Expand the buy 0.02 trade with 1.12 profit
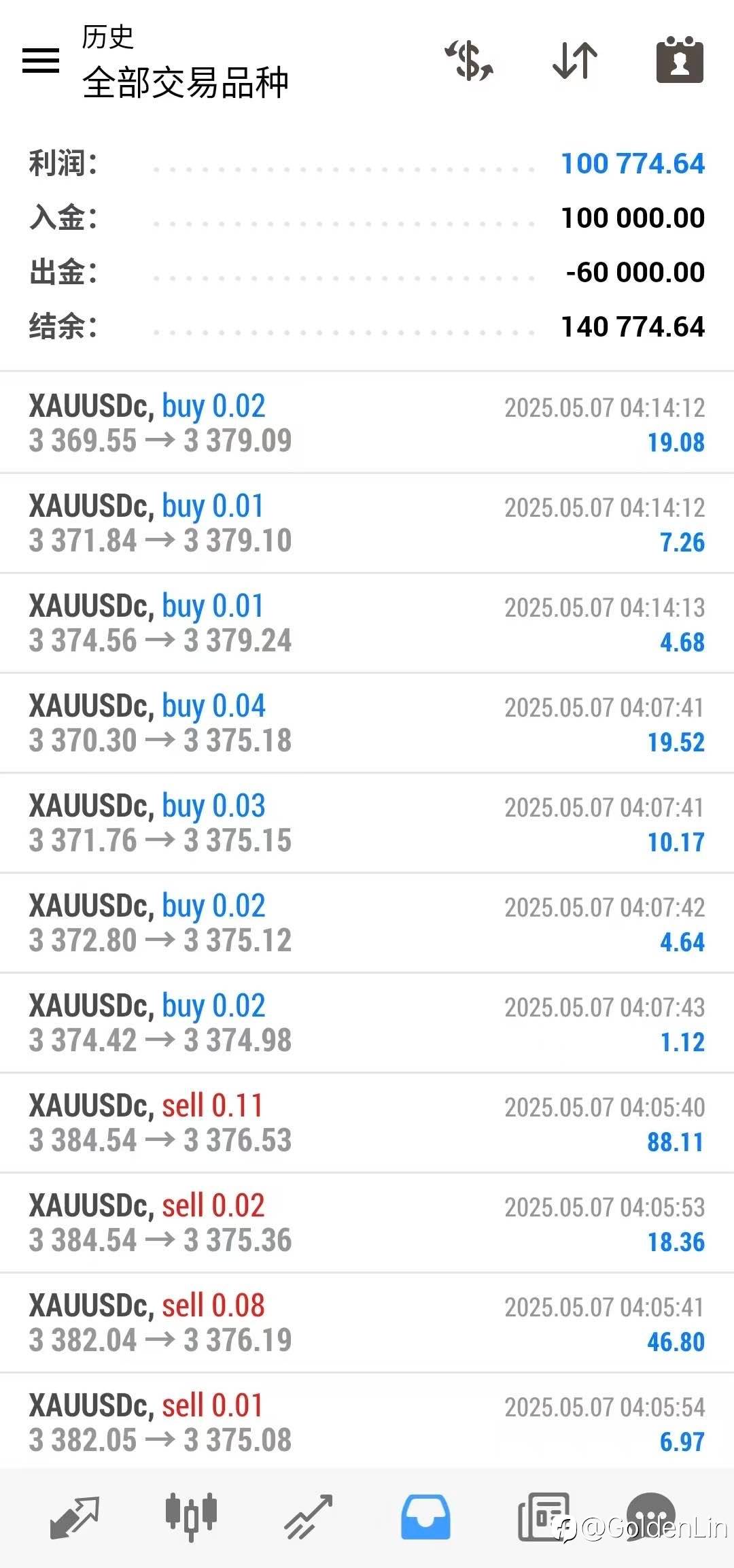This screenshot has width=734, height=1568. coord(367,1023)
